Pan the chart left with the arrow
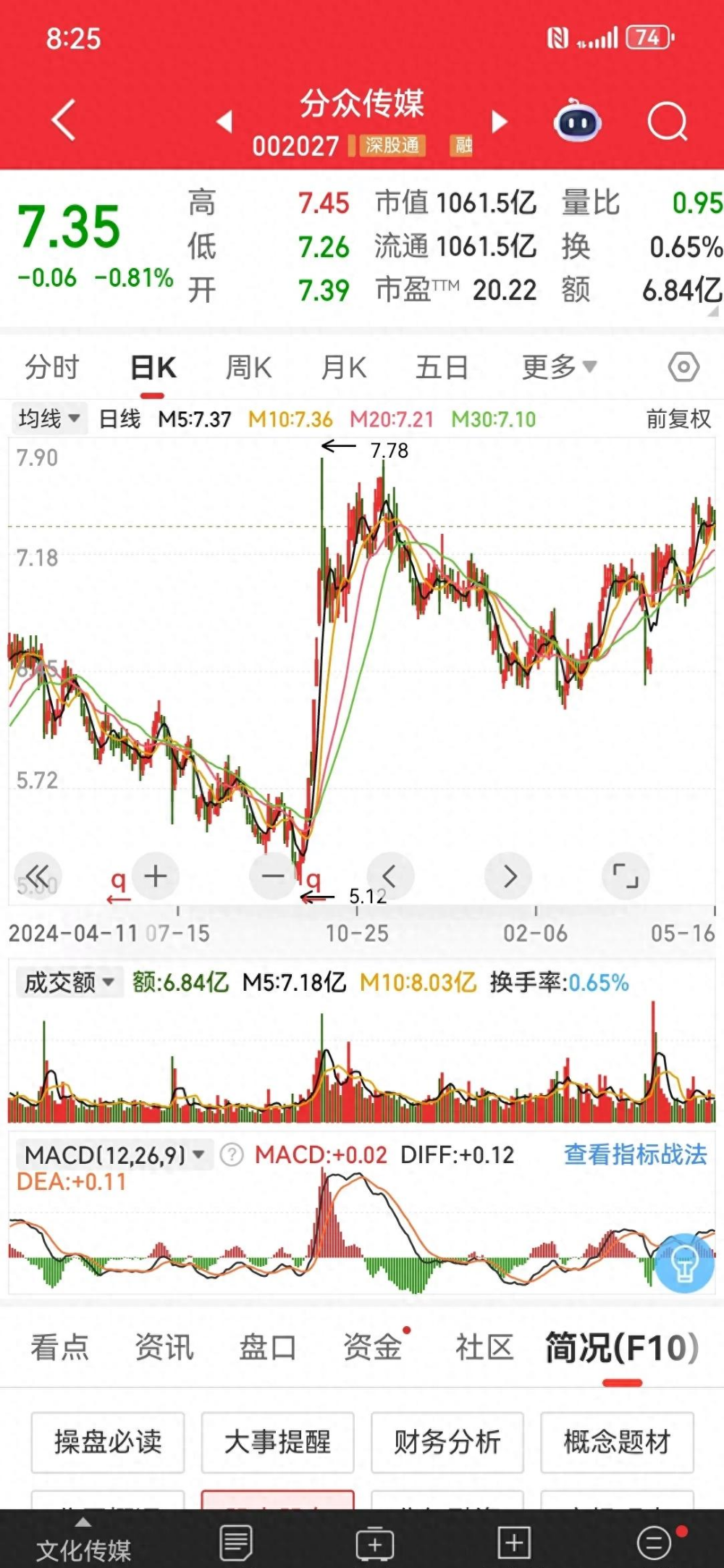Viewport: 724px width, 1568px height. (391, 876)
